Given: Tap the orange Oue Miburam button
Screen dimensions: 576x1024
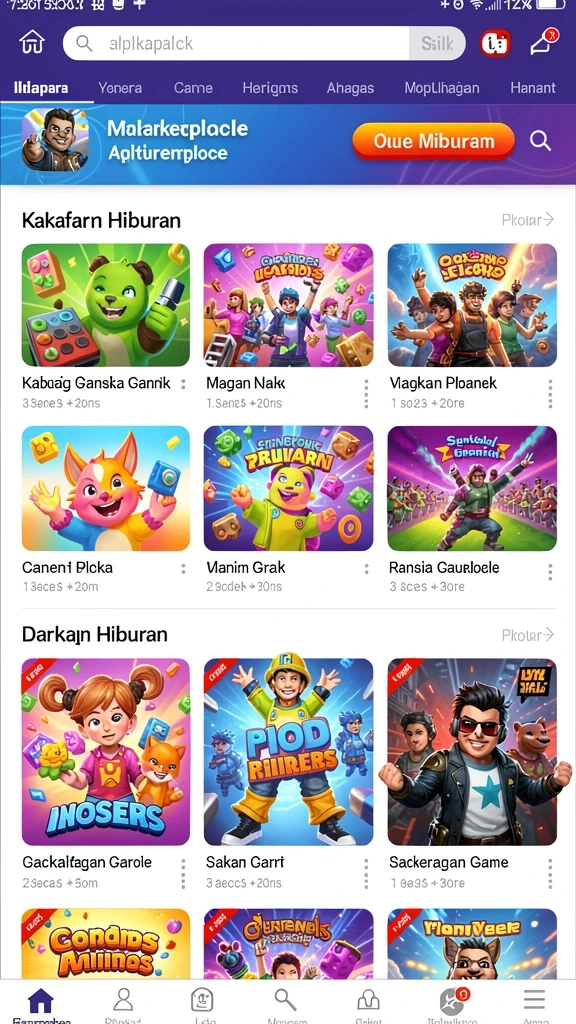Looking at the screenshot, I should [x=434, y=141].
